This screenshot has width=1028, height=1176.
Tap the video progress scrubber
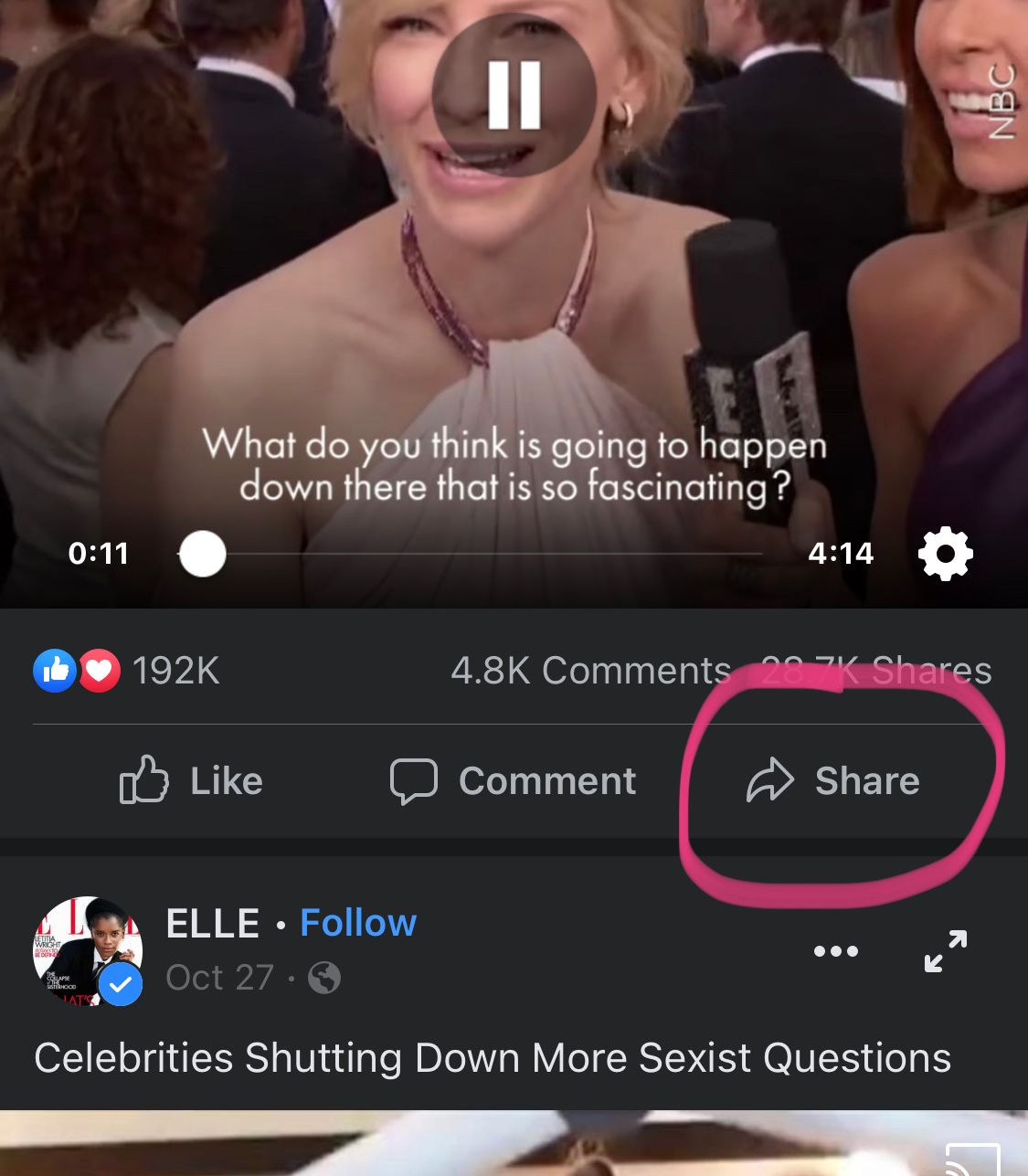(203, 554)
